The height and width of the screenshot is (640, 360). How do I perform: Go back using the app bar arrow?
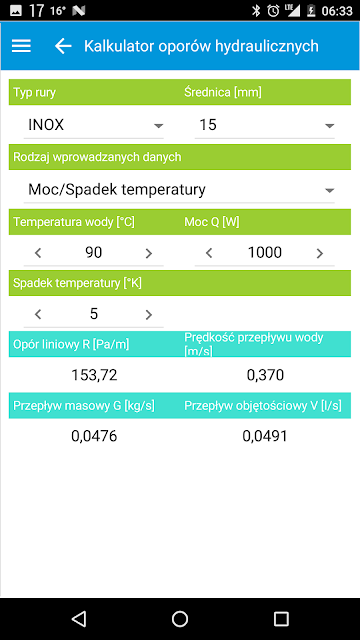click(x=63, y=46)
